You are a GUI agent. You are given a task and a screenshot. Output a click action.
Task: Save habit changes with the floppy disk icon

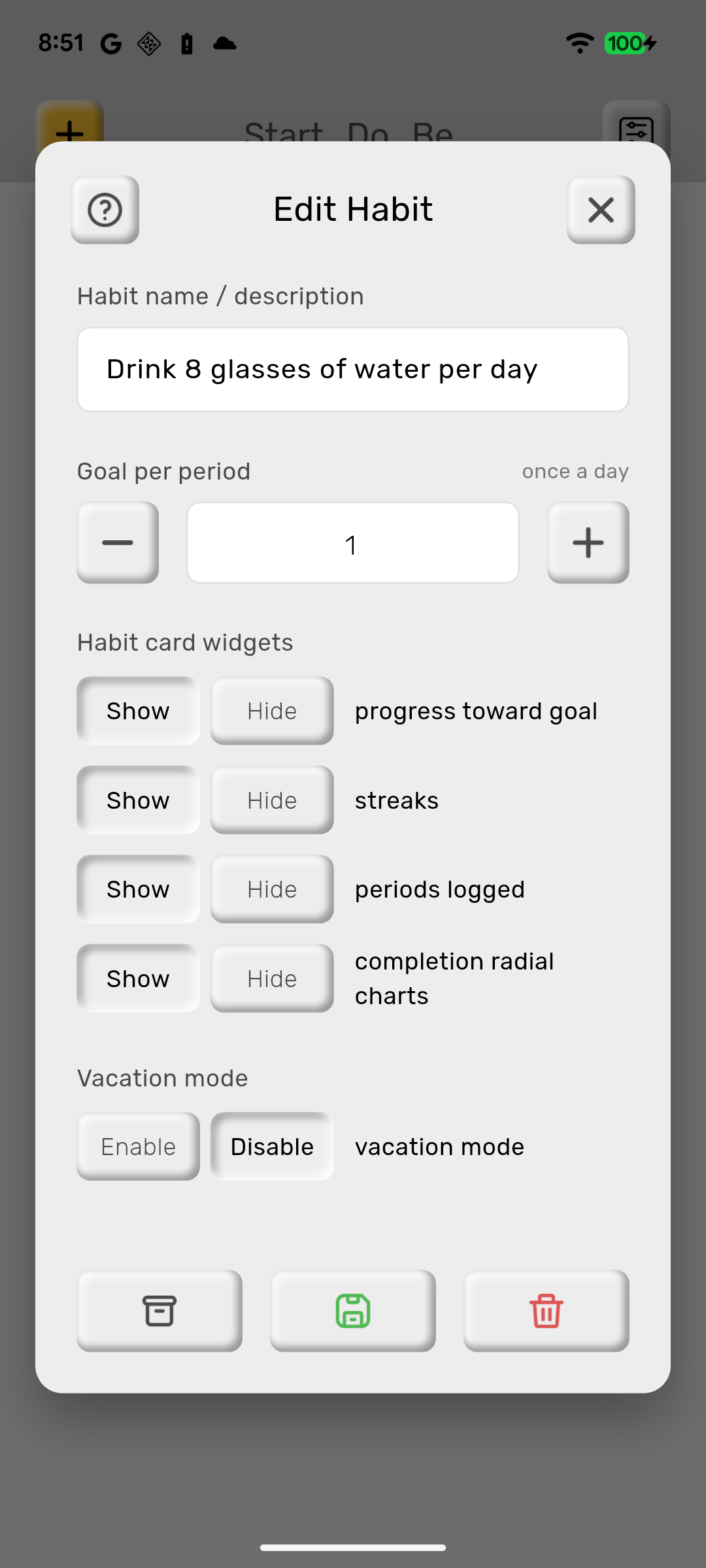[352, 1311]
